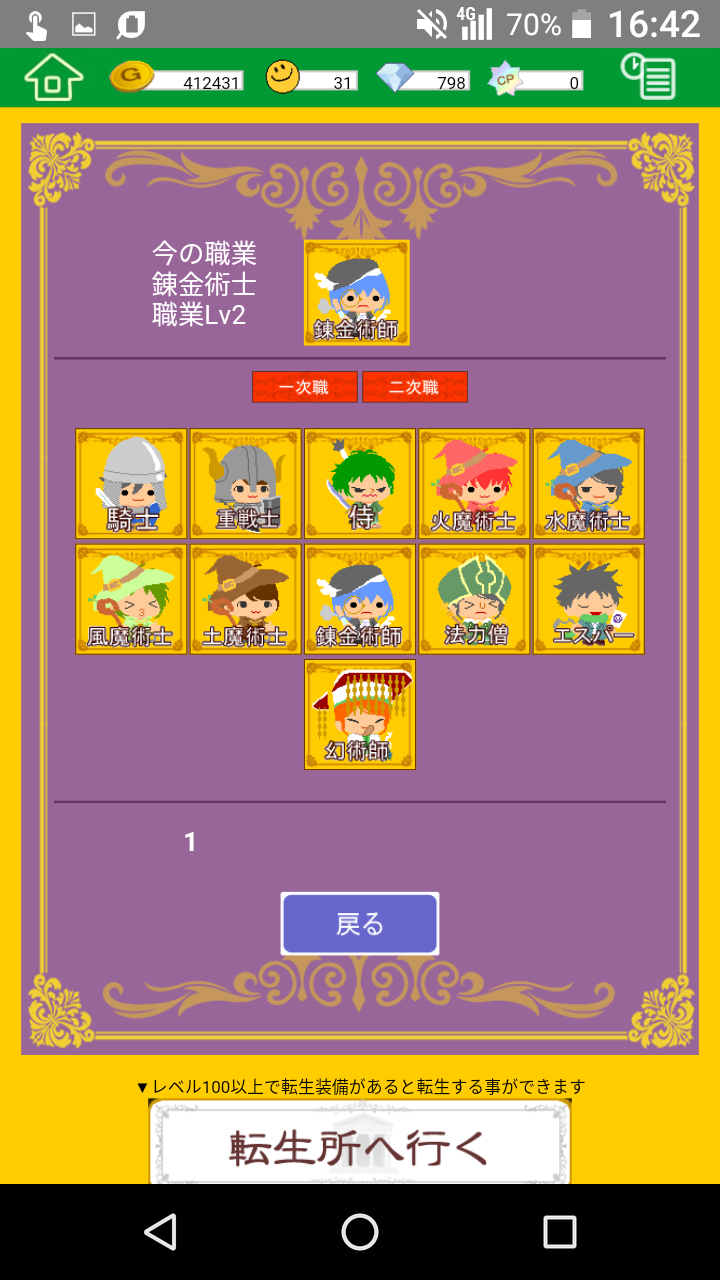Select the 法力僧 job tile
Viewport: 720px width, 1280px height.
pyautogui.click(x=474, y=599)
